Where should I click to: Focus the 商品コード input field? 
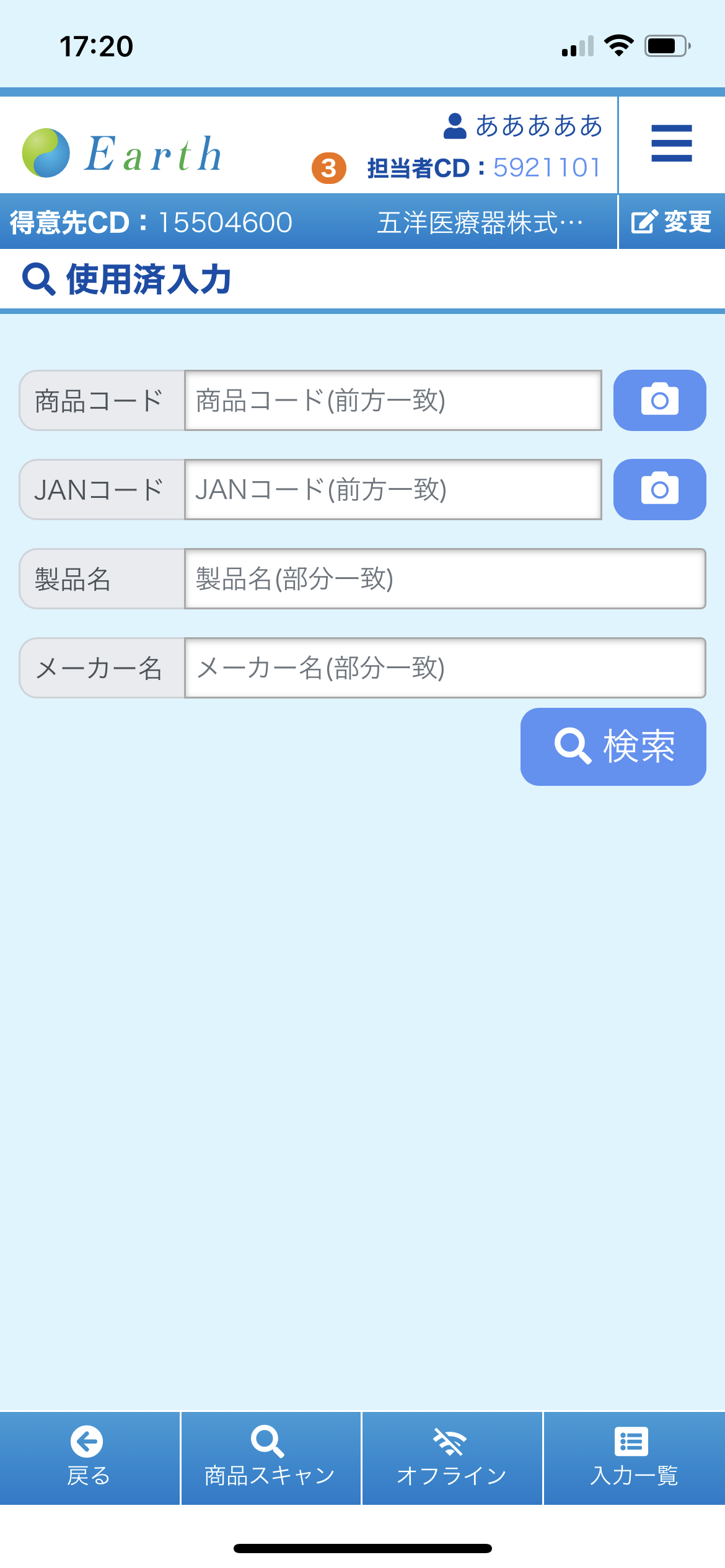[x=393, y=401]
